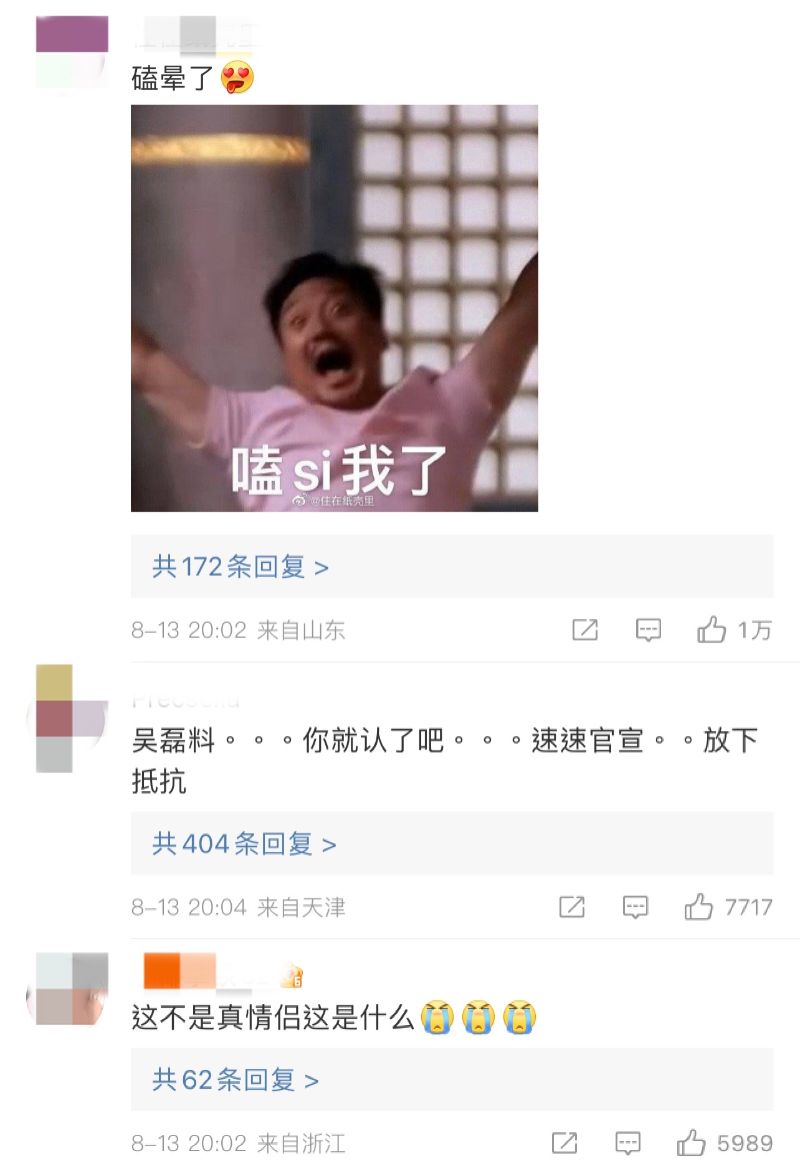Show the 共62条回复 replies
Viewport: 800px width, 1171px height.
235,1080
